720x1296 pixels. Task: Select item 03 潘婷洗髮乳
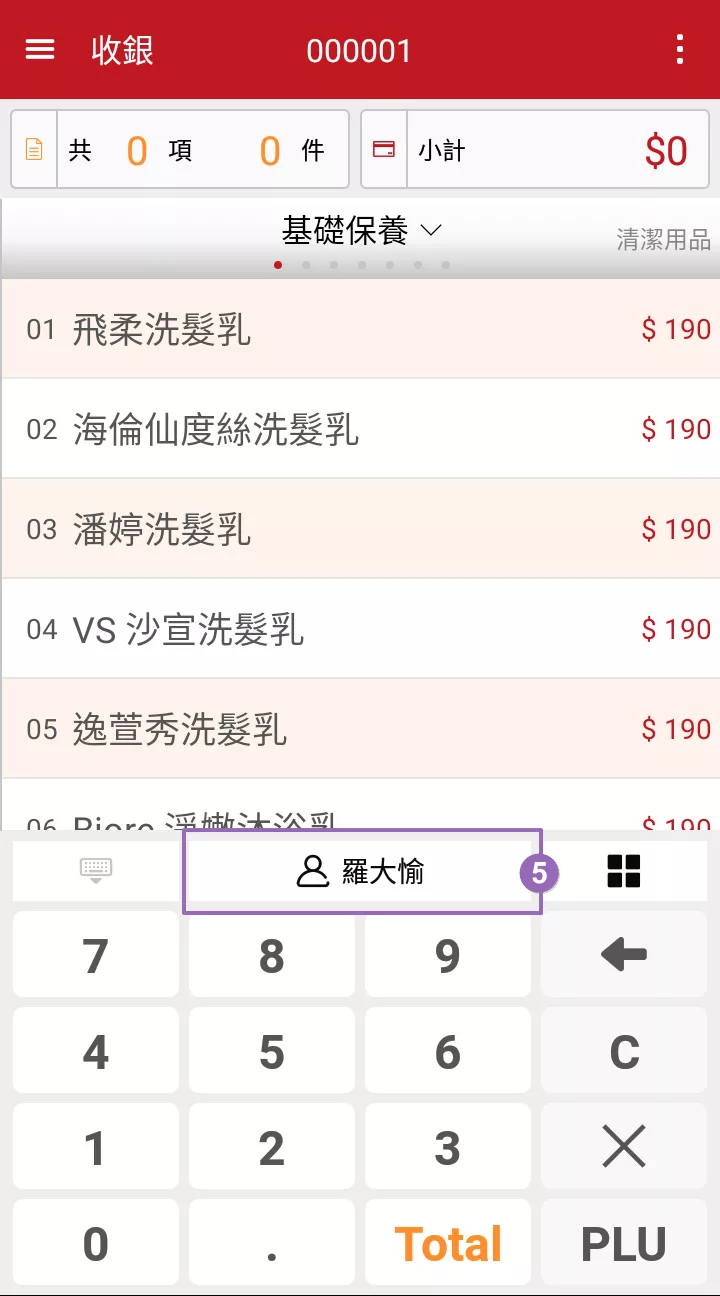(361, 529)
